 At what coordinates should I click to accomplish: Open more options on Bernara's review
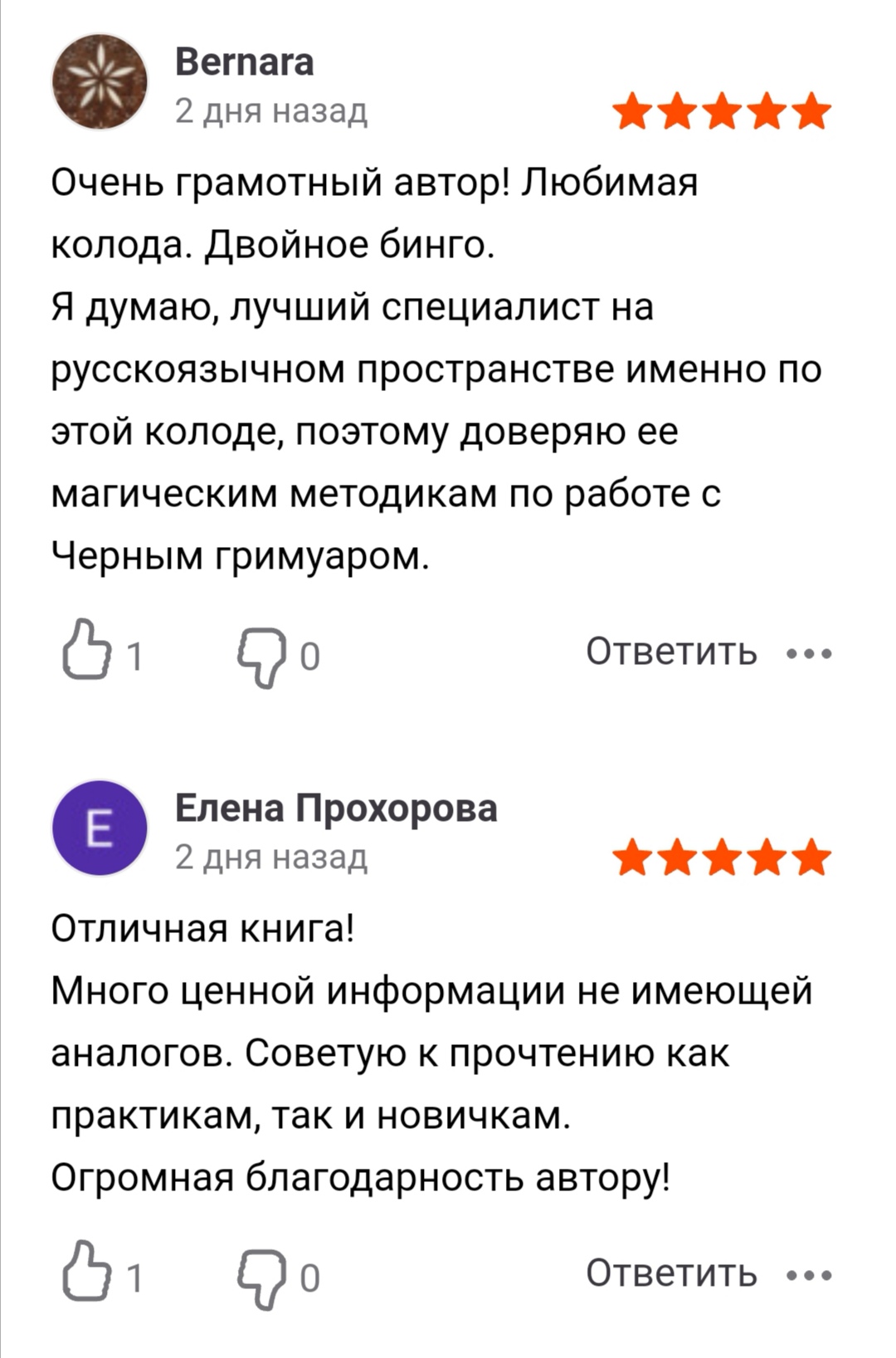pyautogui.click(x=808, y=654)
